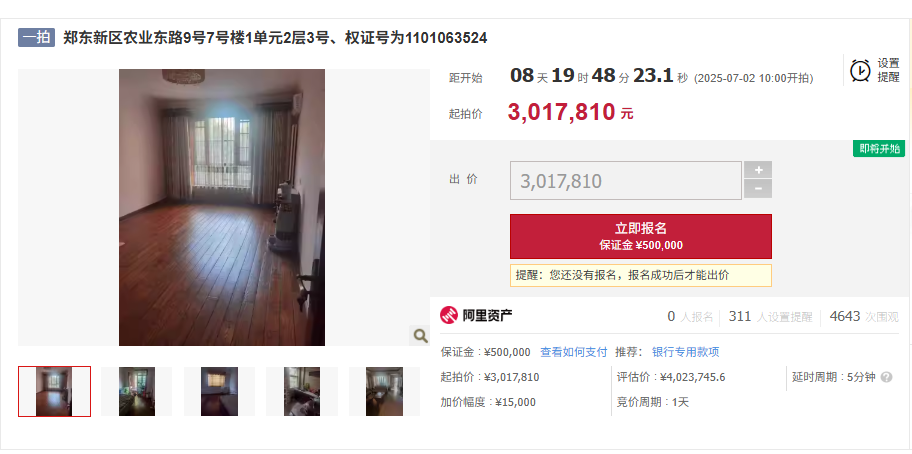The height and width of the screenshot is (454, 912).
Task: Open 查看如何支付 payment instructions link
Action: (x=573, y=352)
